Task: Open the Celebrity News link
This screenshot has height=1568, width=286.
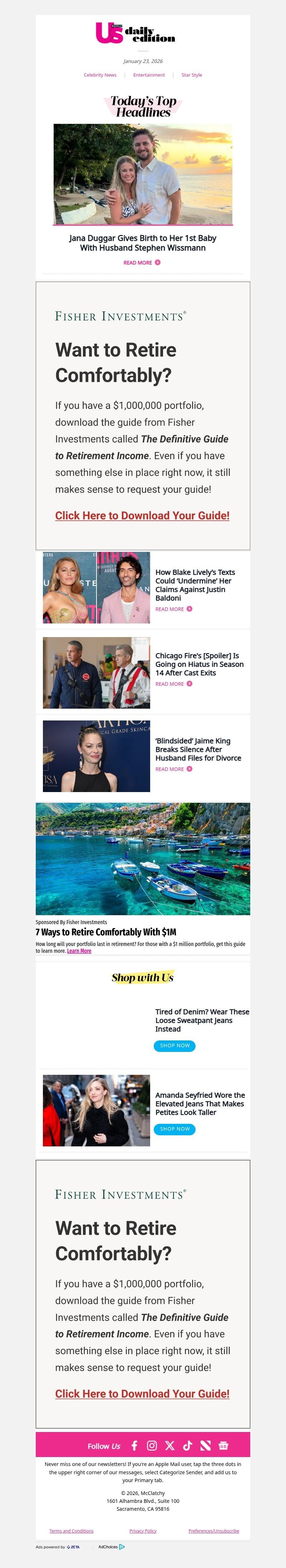Action: [100, 75]
